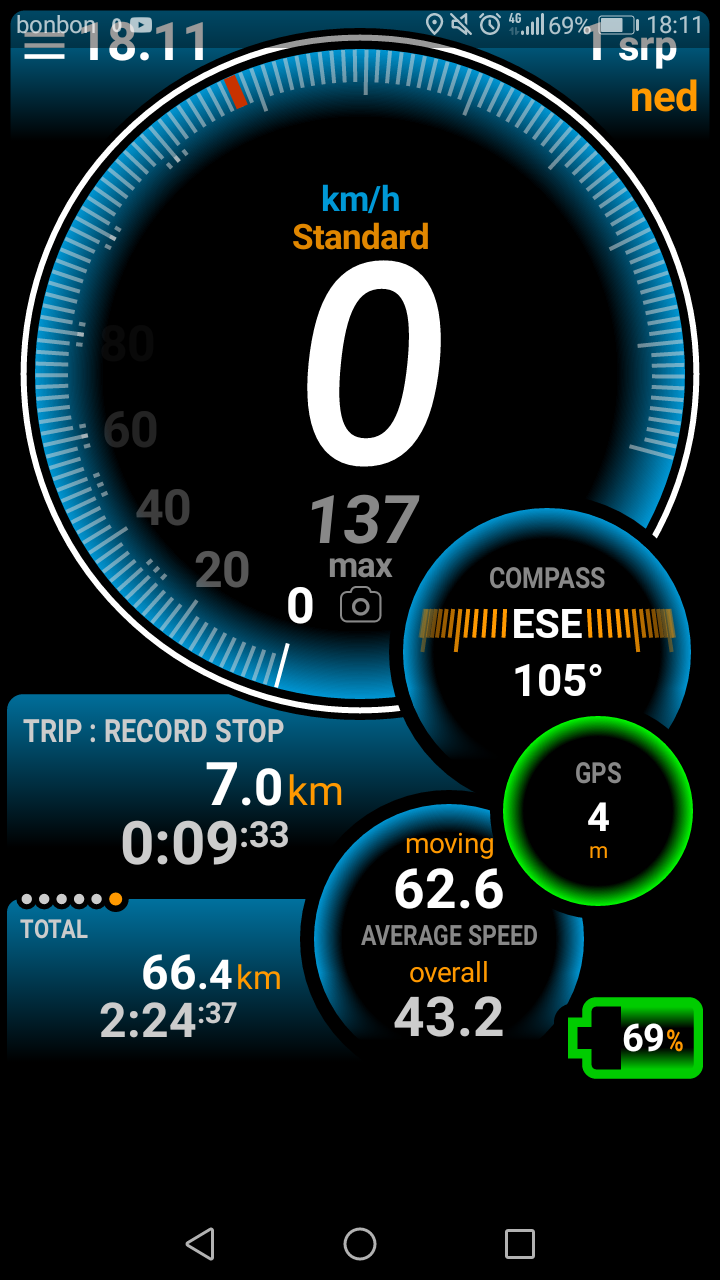Tap the green battery 69% indicator
The width and height of the screenshot is (720, 1280).
pyautogui.click(x=636, y=1038)
